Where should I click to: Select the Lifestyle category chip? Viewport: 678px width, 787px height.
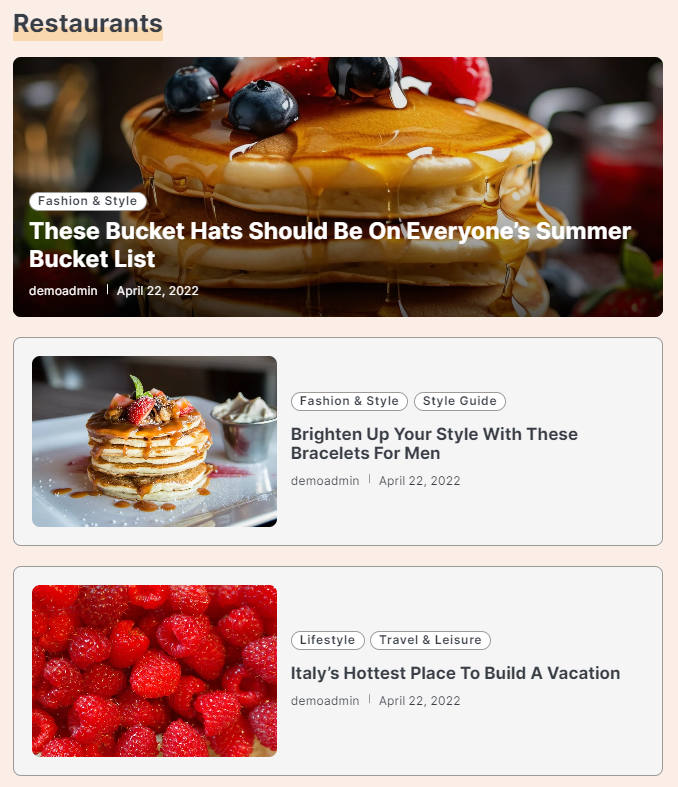327,640
